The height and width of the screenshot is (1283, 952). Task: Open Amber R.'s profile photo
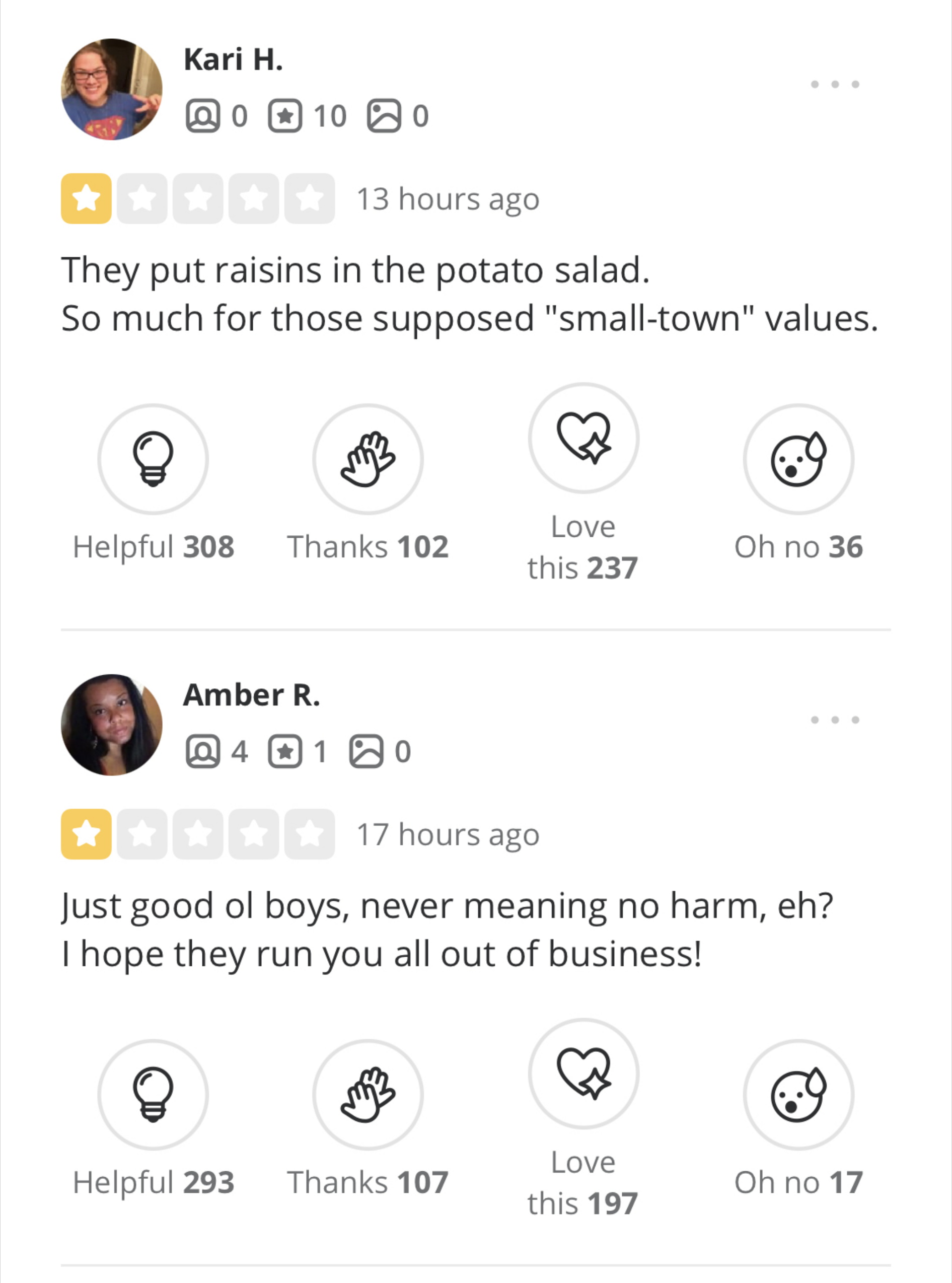112,725
